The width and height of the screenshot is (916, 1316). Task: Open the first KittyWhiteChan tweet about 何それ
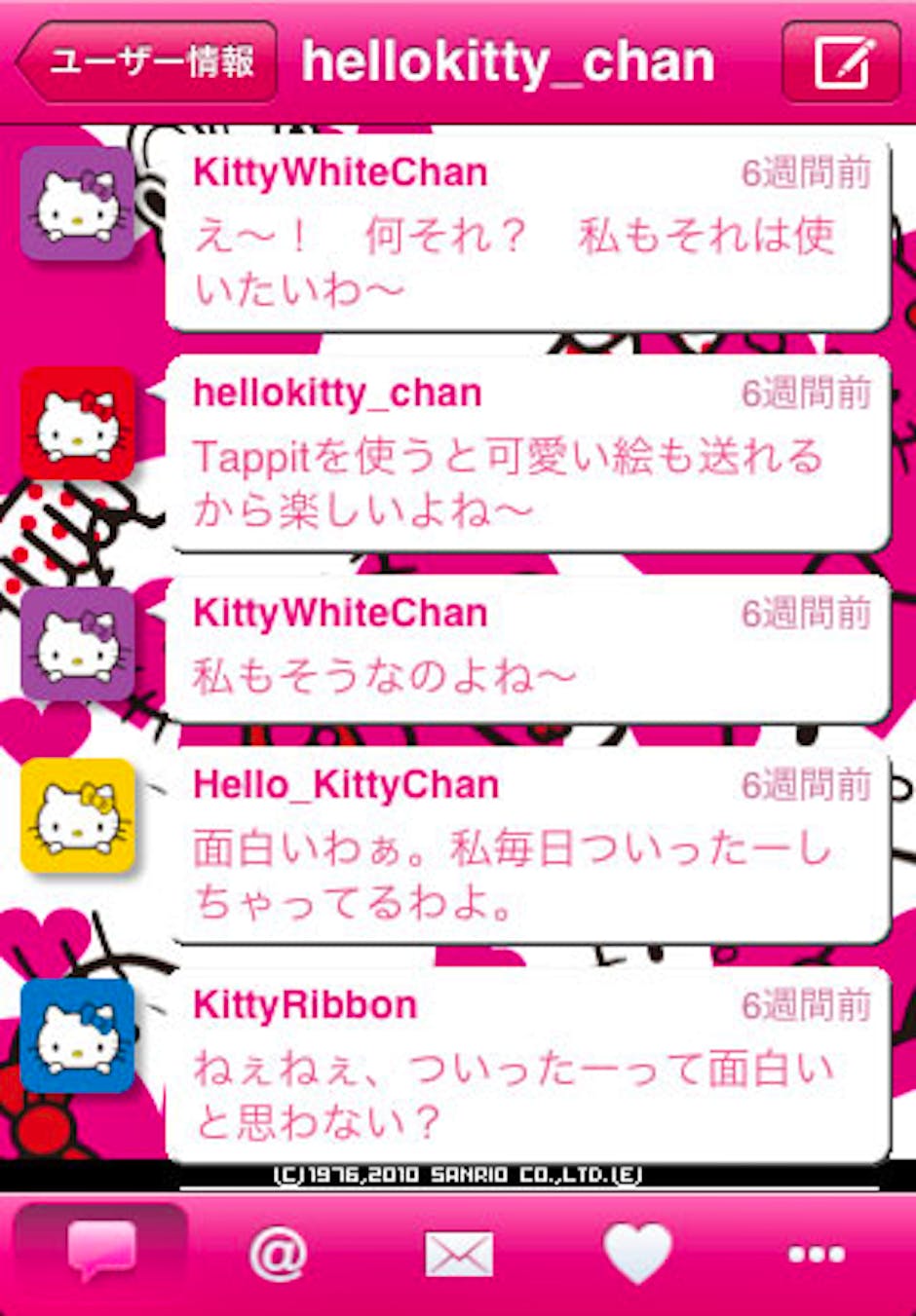(526, 234)
